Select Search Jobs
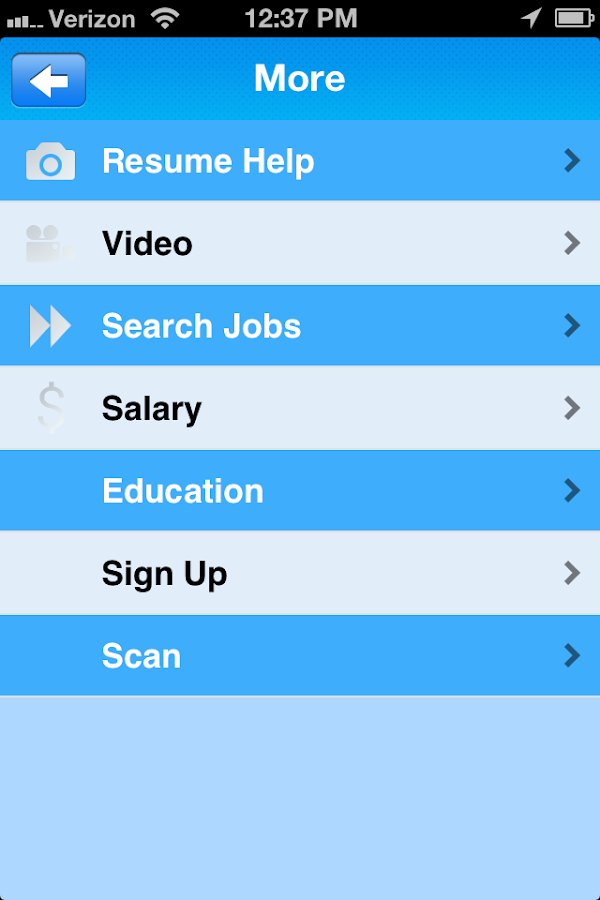The height and width of the screenshot is (900, 600). coord(300,326)
